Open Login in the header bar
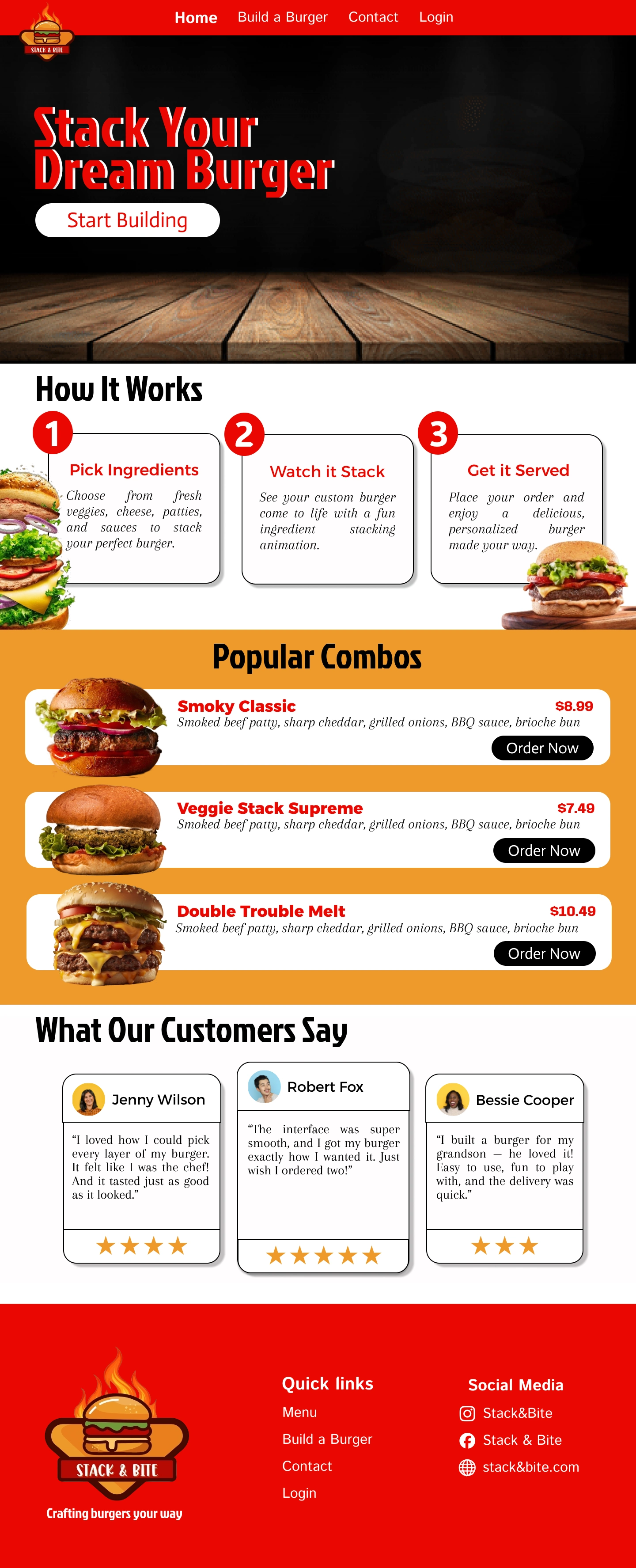636x1568 pixels. pyautogui.click(x=436, y=17)
